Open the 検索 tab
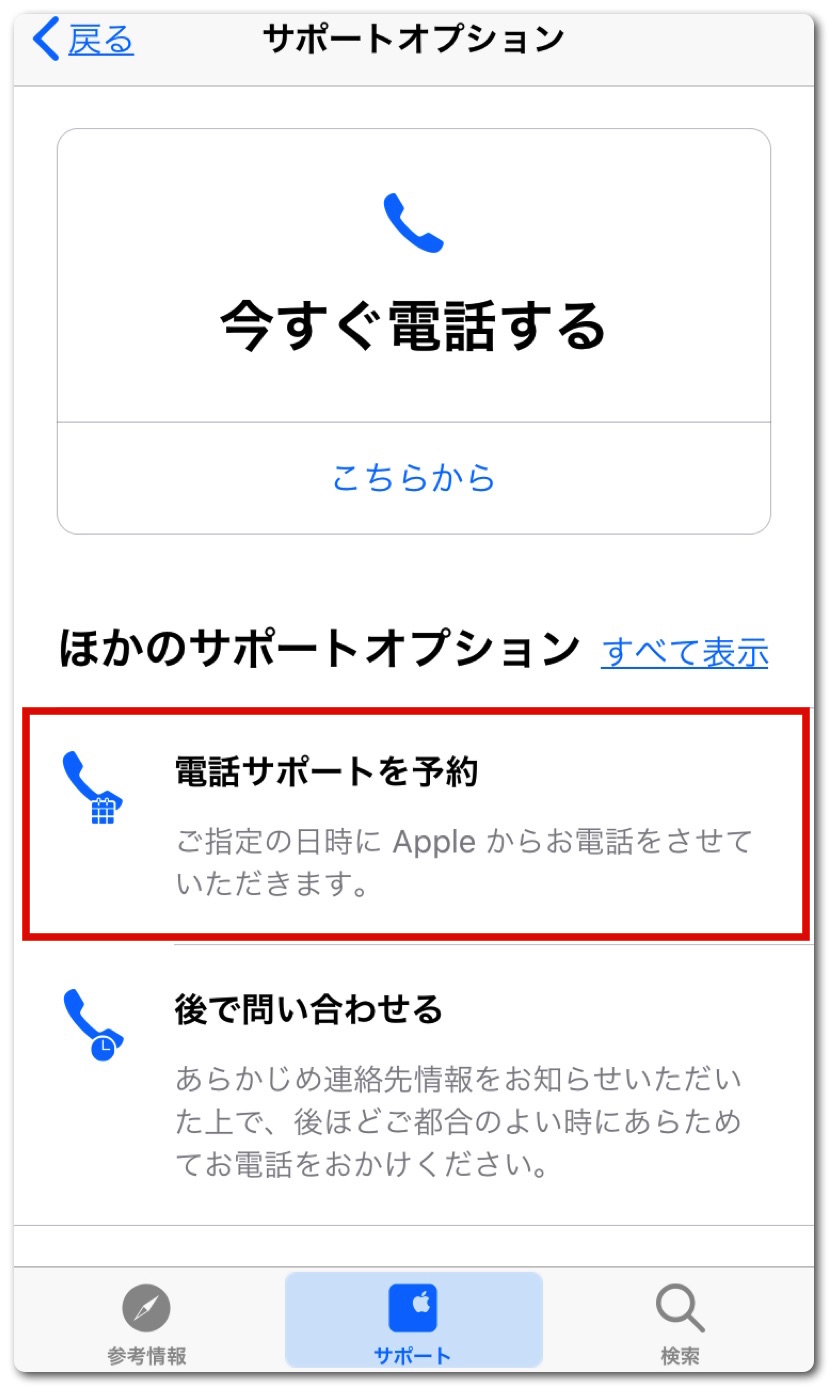The image size is (828, 1386). coord(680,1322)
